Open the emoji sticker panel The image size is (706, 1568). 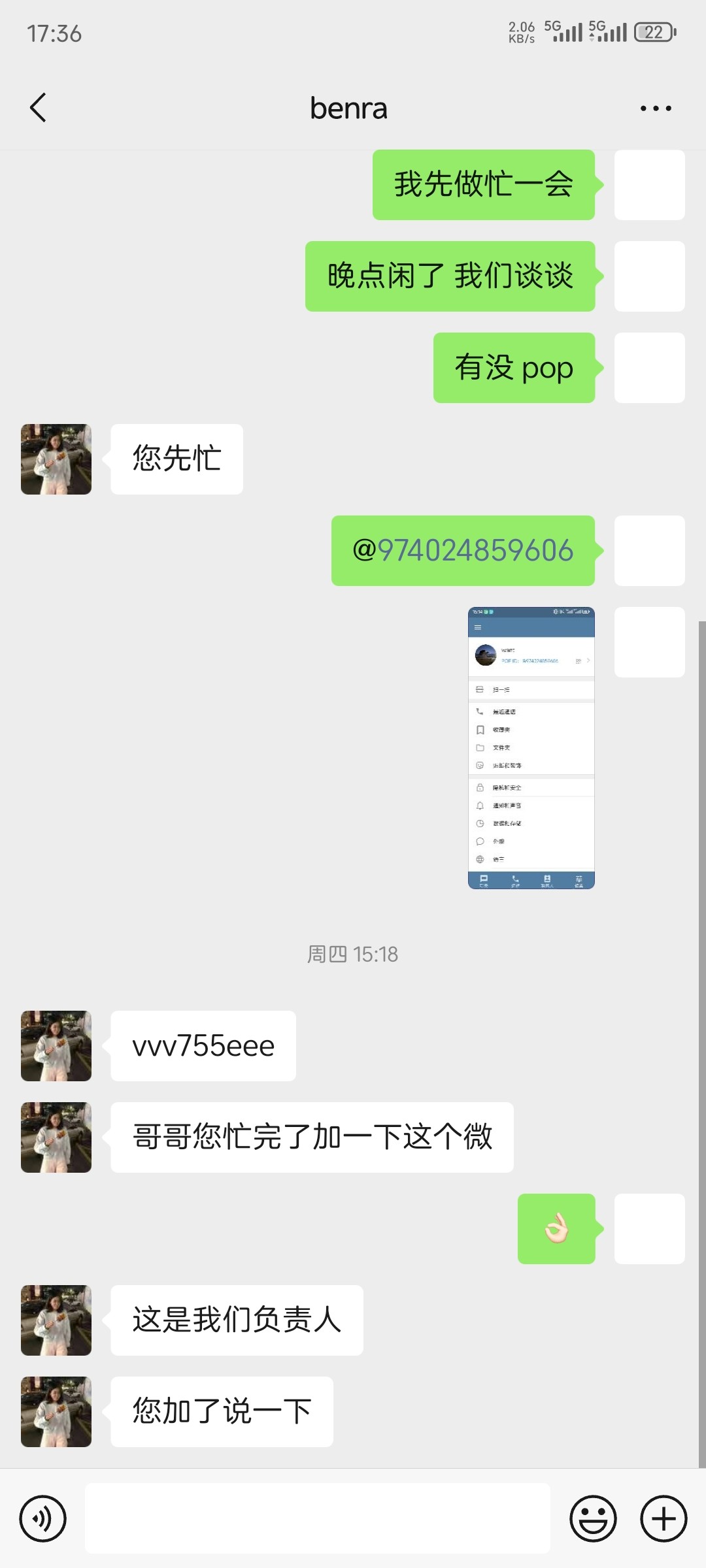(593, 1518)
